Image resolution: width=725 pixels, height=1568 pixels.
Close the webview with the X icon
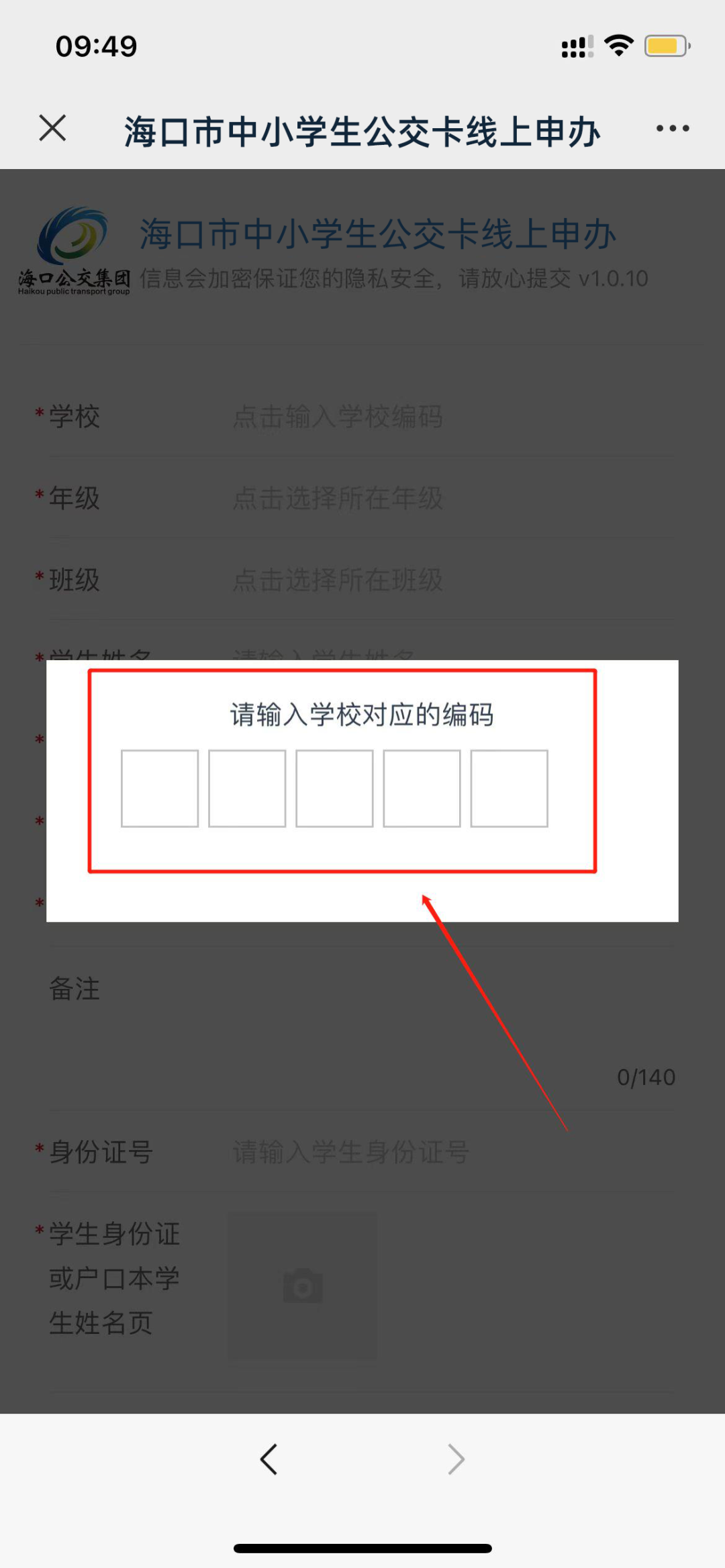[52, 128]
